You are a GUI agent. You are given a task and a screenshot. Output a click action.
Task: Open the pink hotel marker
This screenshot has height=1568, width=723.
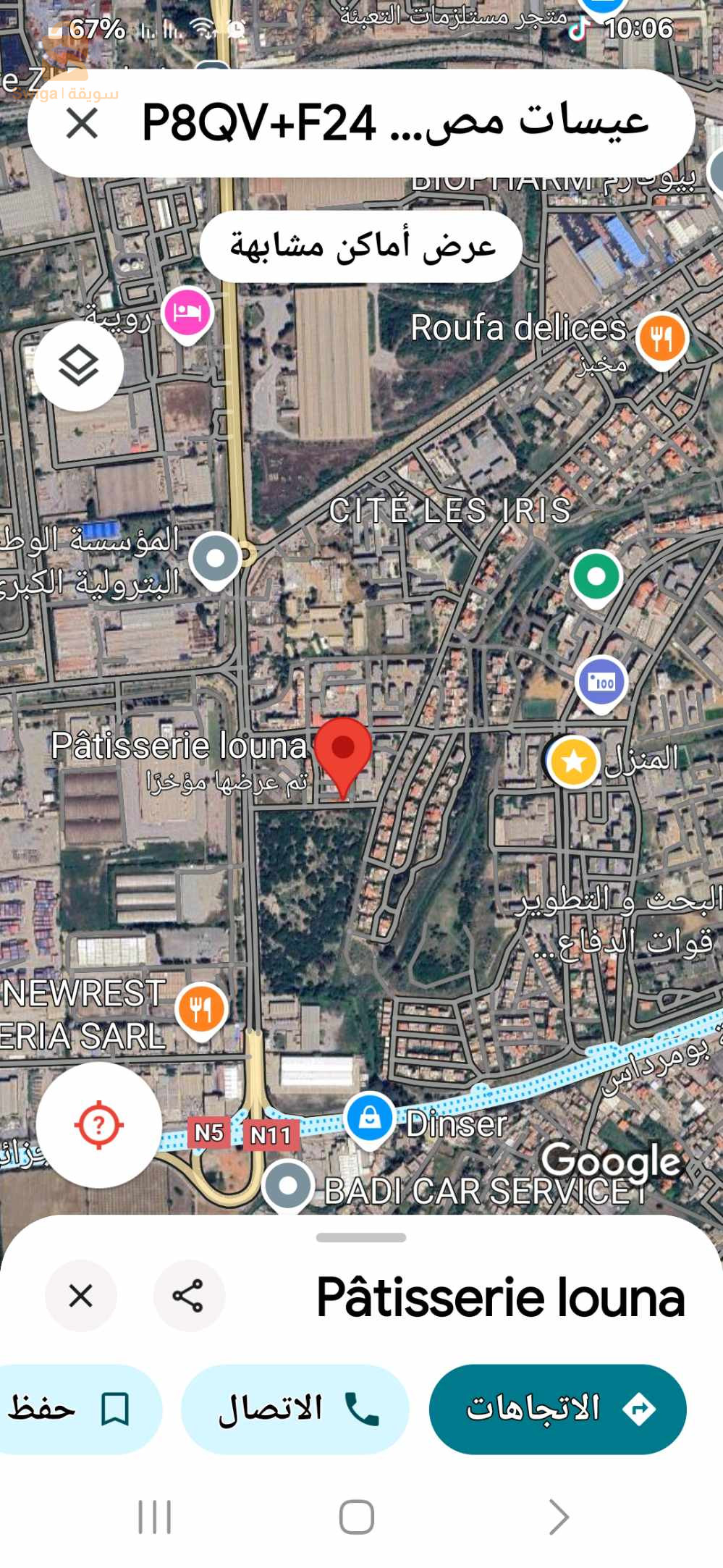click(187, 313)
